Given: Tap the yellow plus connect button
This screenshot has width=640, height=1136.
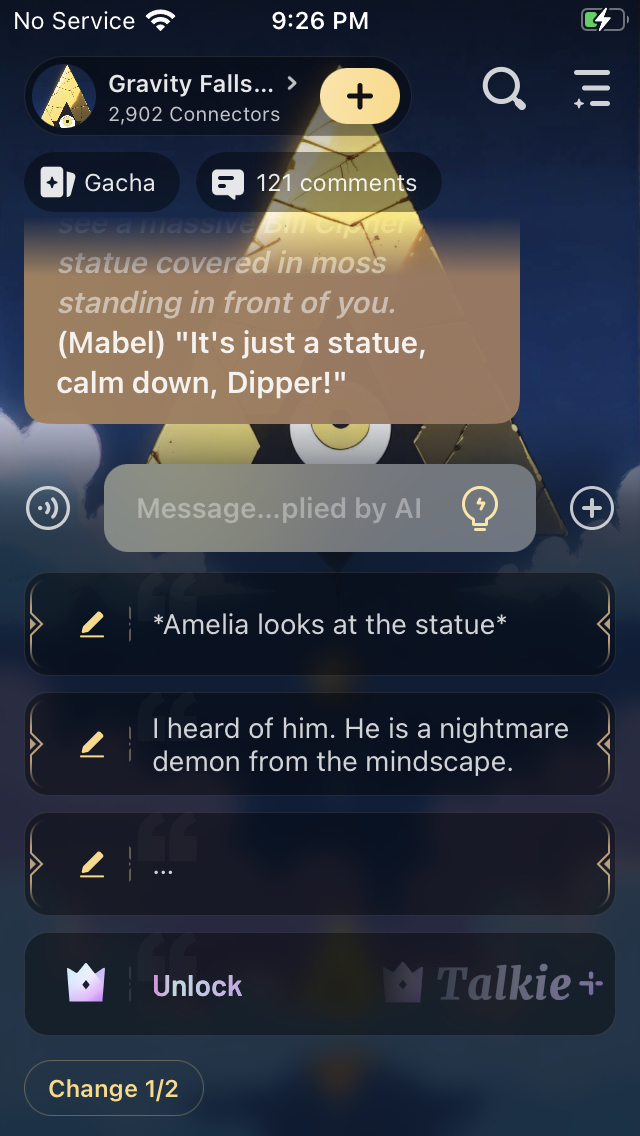Looking at the screenshot, I should [360, 96].
